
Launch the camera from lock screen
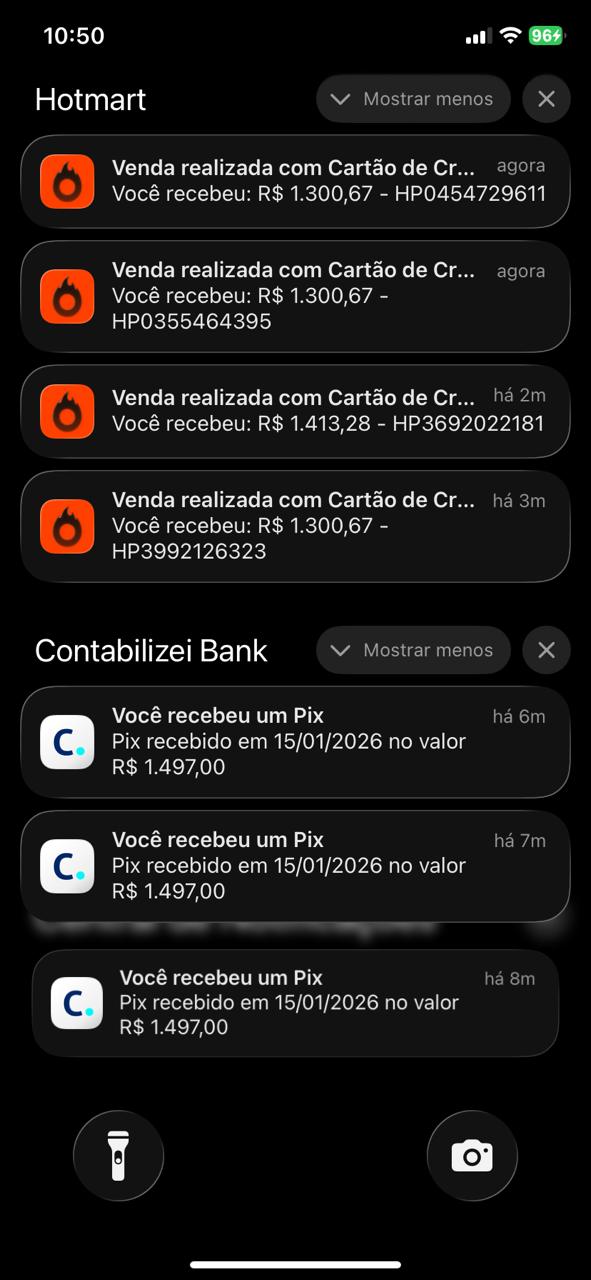pyautogui.click(x=472, y=1156)
